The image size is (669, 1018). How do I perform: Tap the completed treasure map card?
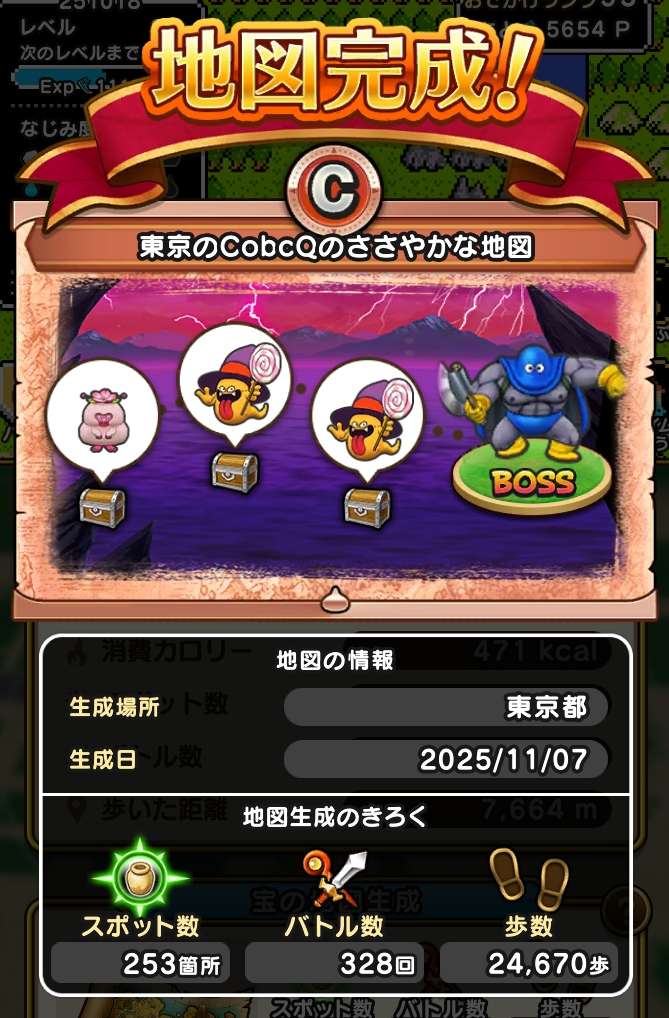[x=335, y=420]
